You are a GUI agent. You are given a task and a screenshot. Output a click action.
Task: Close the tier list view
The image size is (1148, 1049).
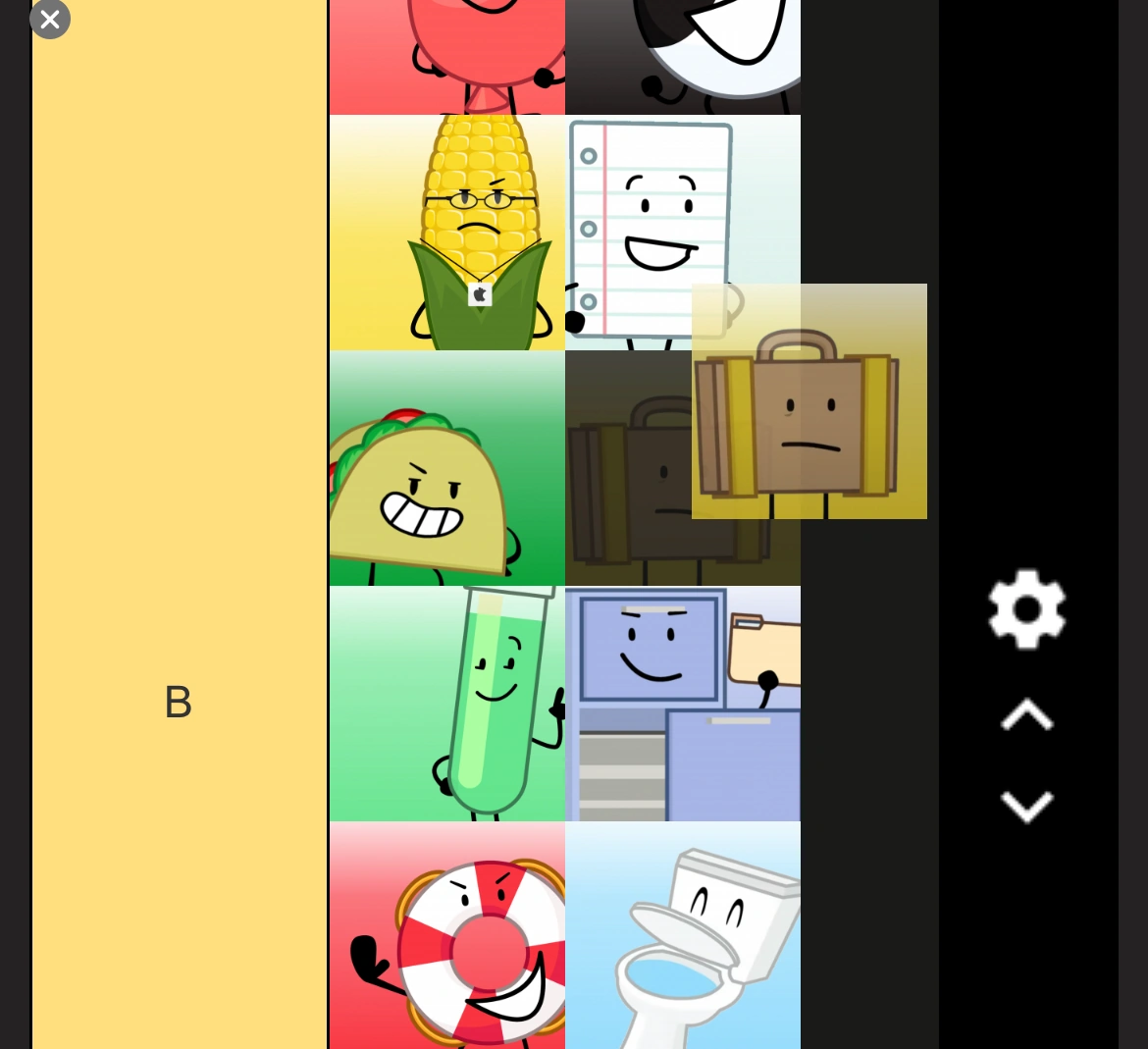(x=50, y=19)
